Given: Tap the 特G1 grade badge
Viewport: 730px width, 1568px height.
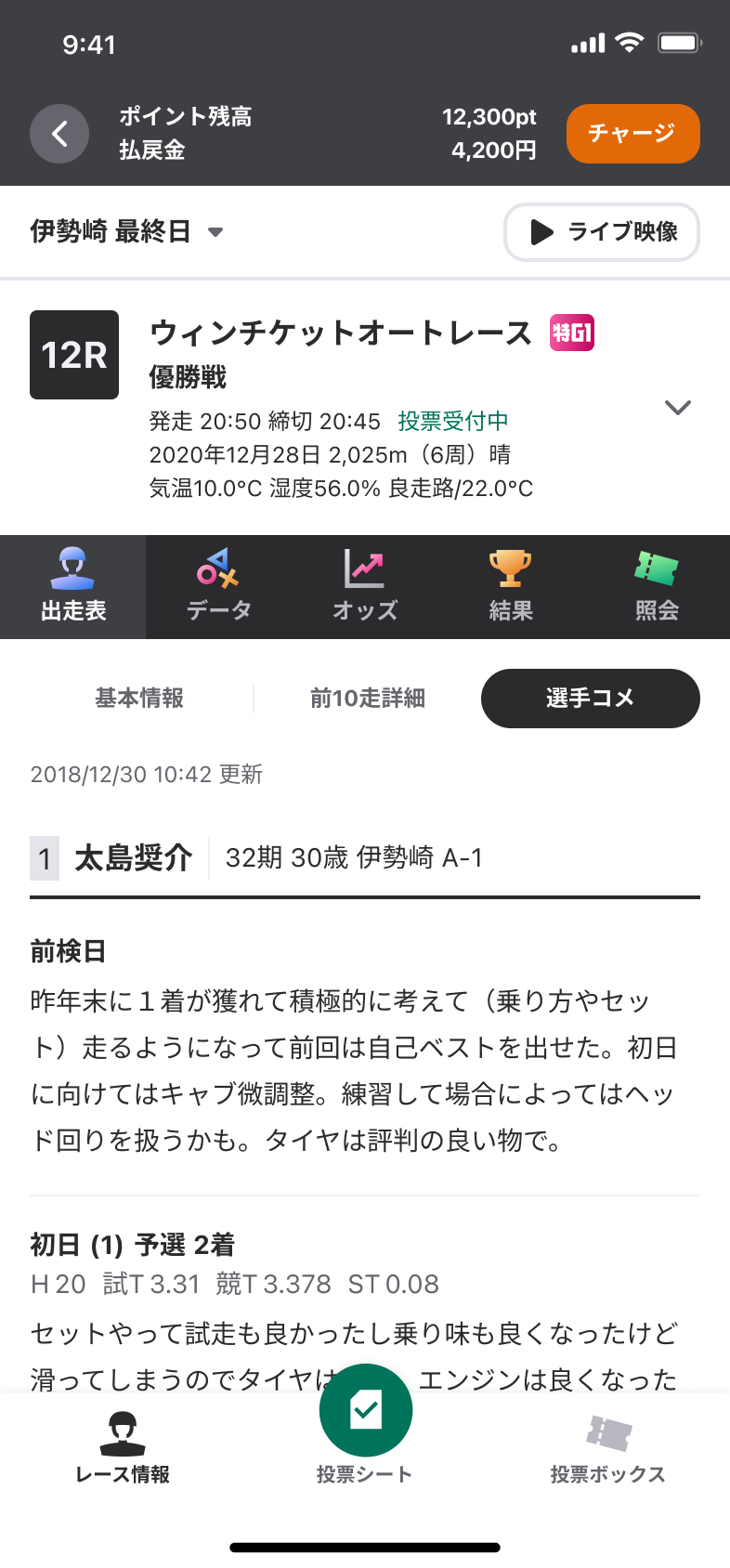Looking at the screenshot, I should coord(572,333).
